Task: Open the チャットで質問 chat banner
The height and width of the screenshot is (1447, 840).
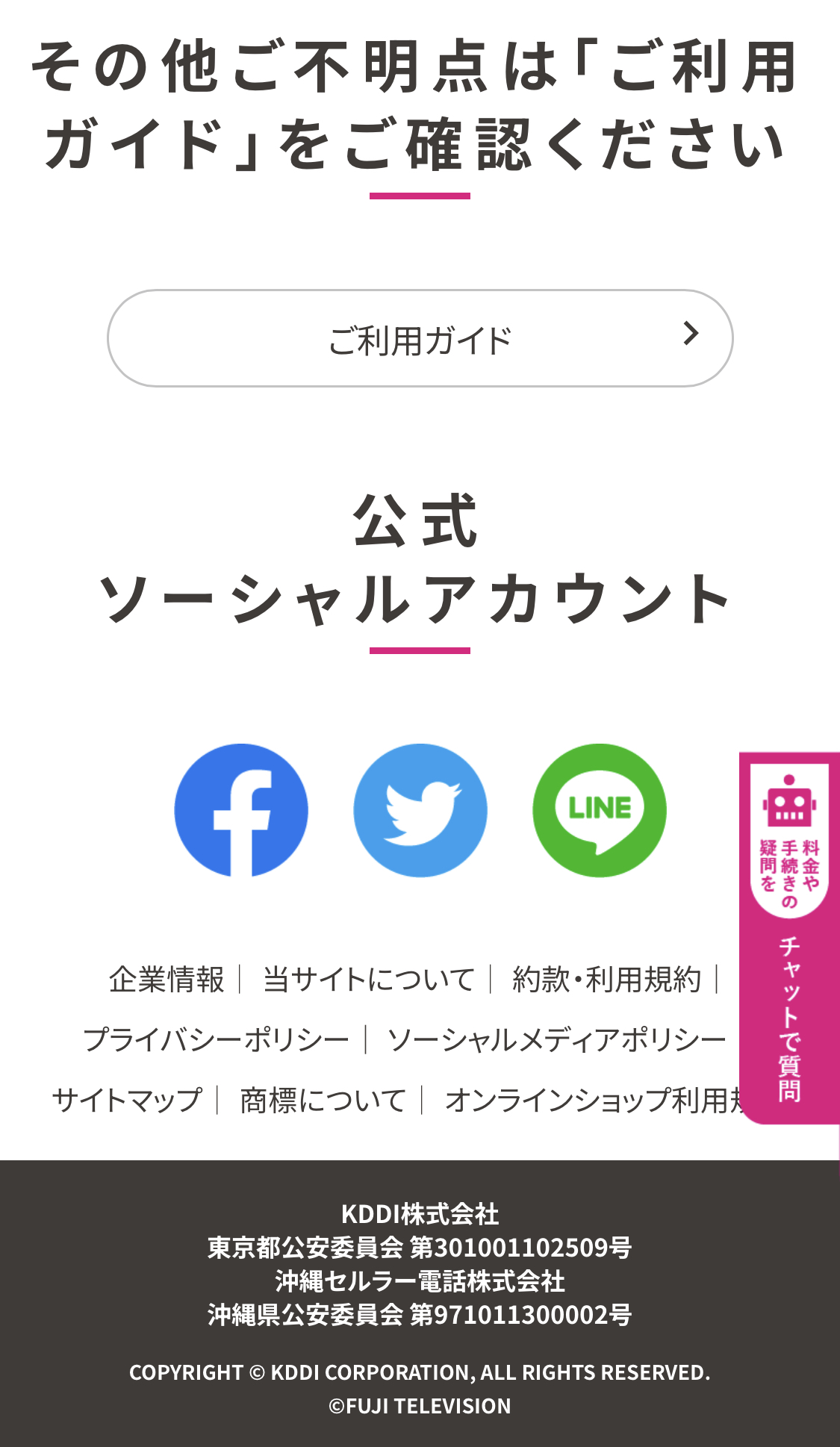Action: (x=789, y=938)
